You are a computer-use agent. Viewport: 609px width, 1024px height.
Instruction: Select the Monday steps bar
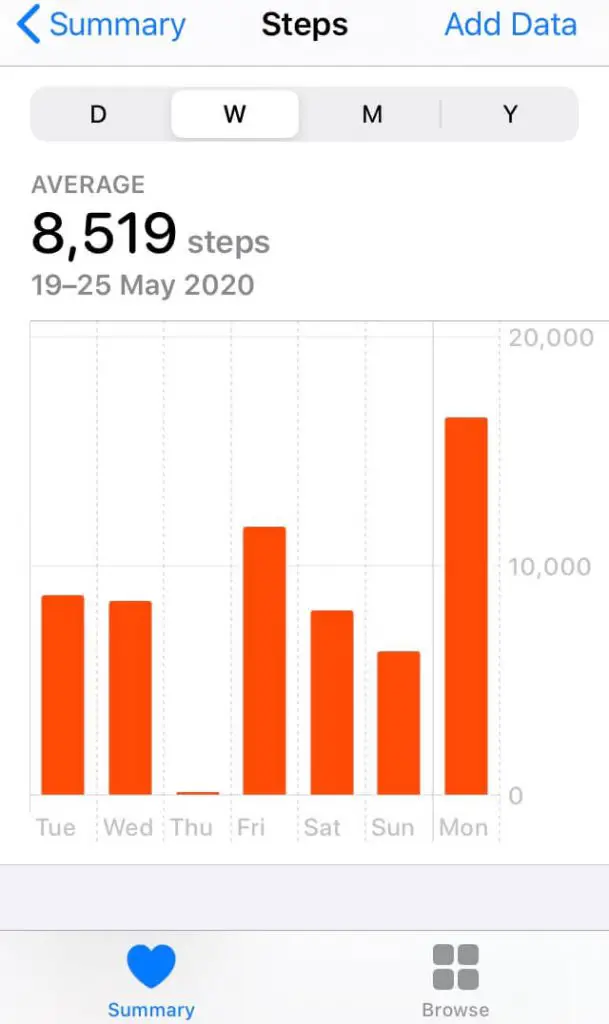465,605
